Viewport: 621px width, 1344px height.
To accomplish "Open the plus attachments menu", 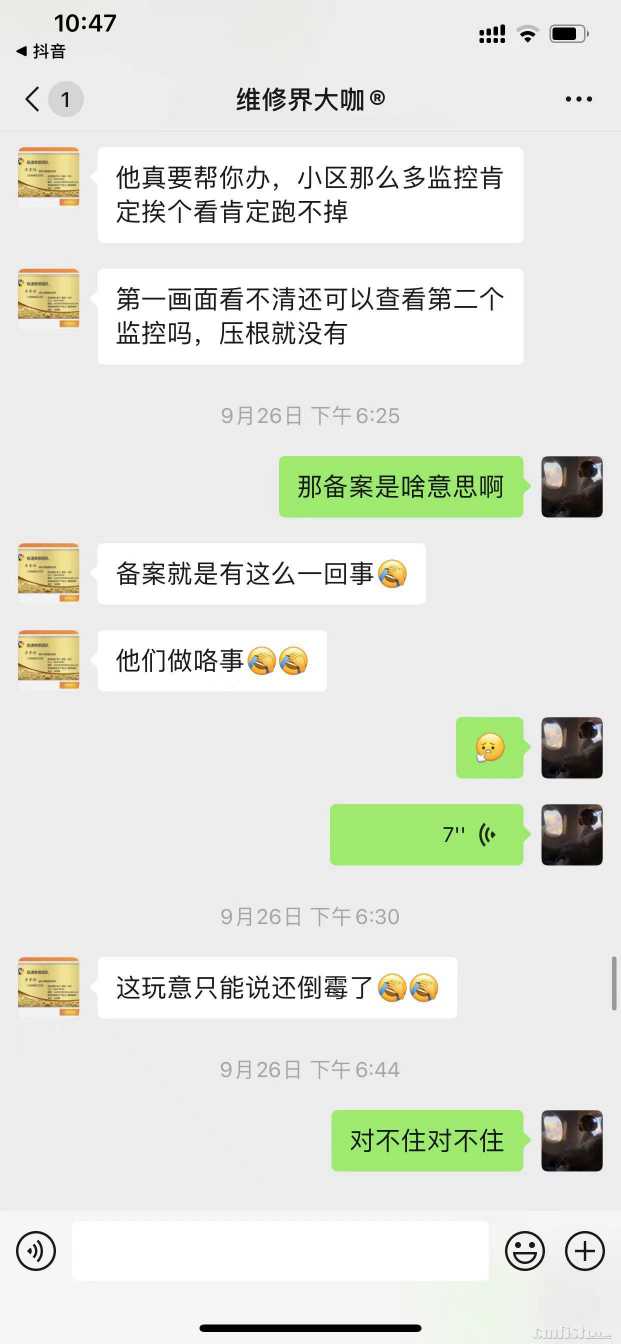I will click(585, 1250).
